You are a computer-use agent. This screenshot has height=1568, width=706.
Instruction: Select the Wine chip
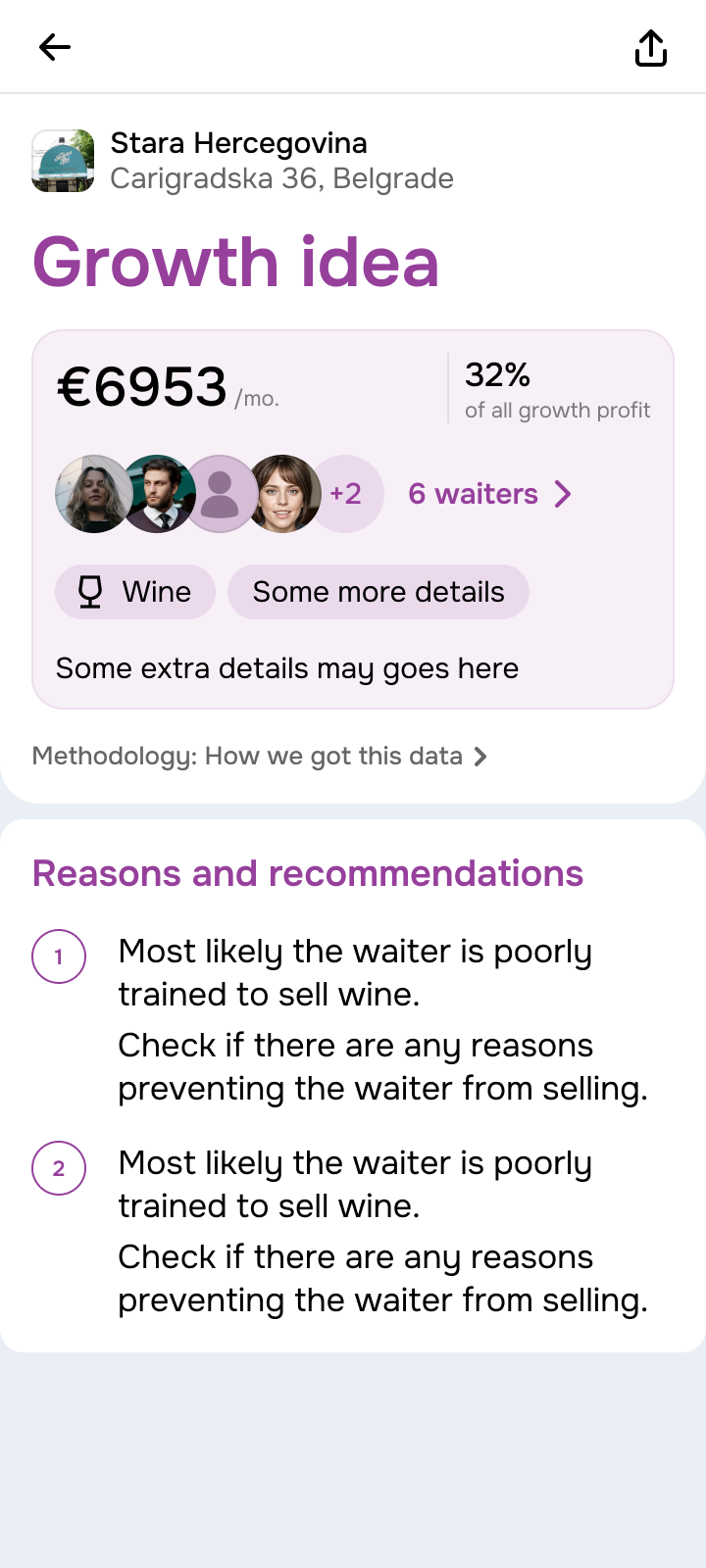(135, 592)
